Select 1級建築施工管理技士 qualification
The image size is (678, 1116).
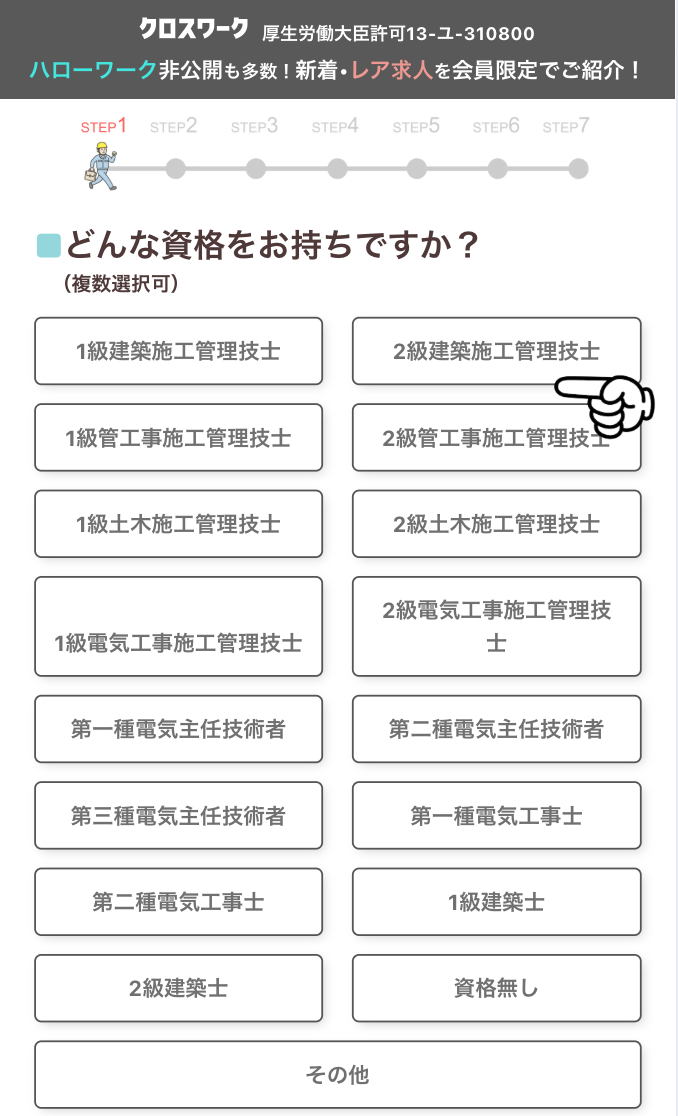coord(179,351)
